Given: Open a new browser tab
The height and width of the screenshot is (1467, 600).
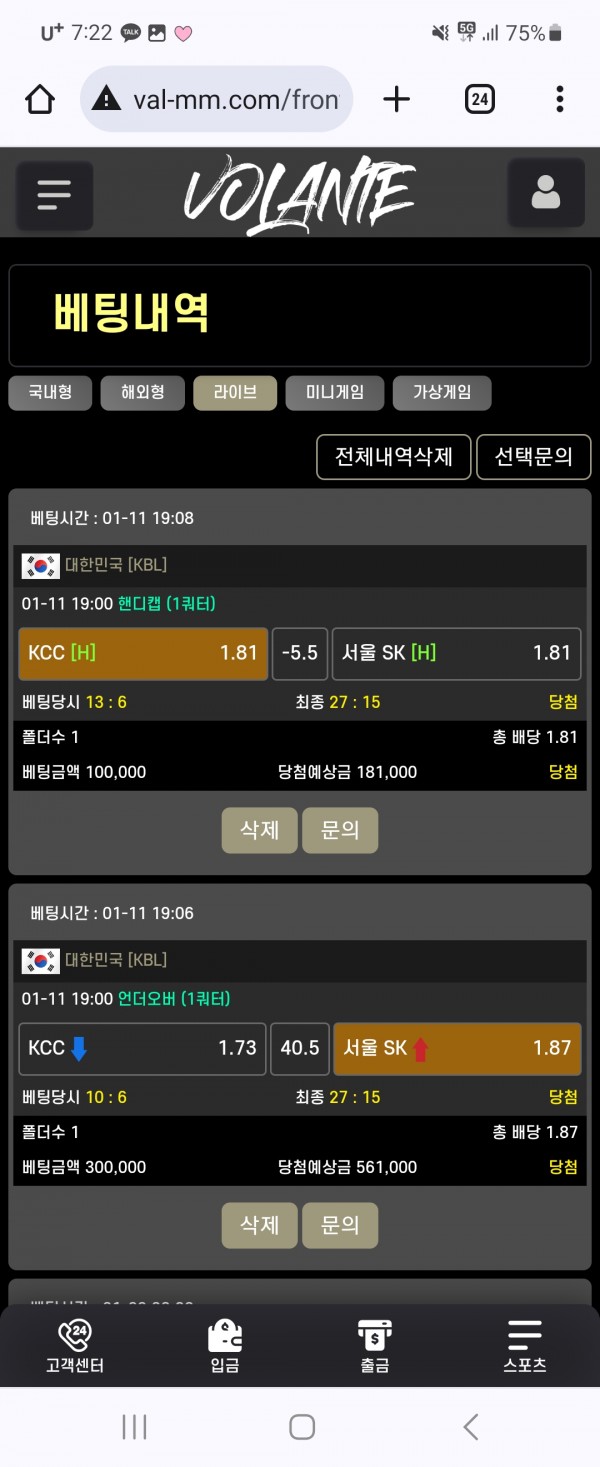Looking at the screenshot, I should (x=397, y=99).
